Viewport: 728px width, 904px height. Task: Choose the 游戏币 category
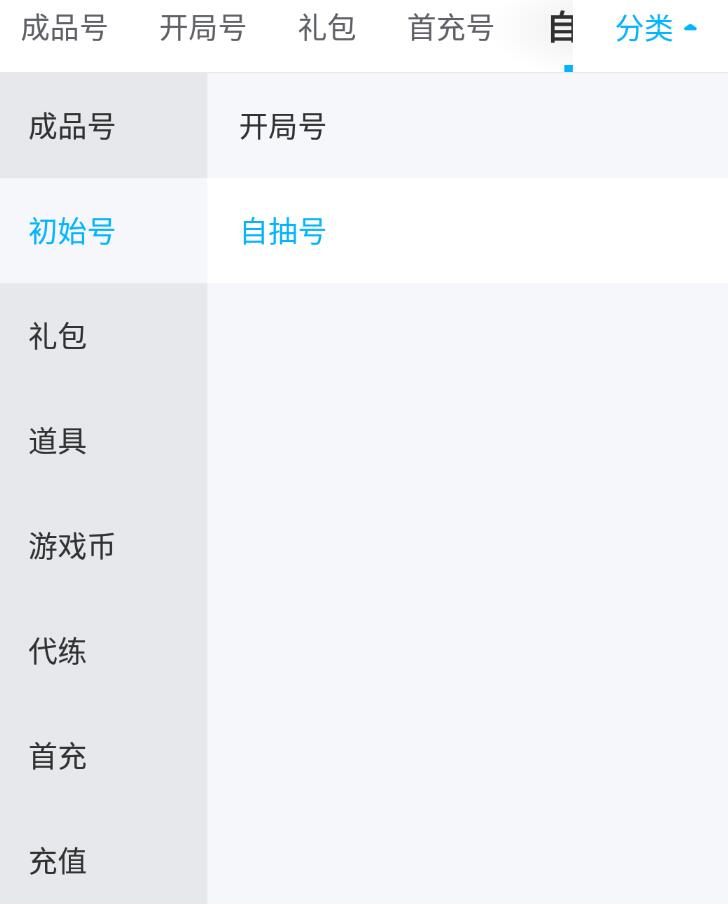pyautogui.click(x=72, y=546)
